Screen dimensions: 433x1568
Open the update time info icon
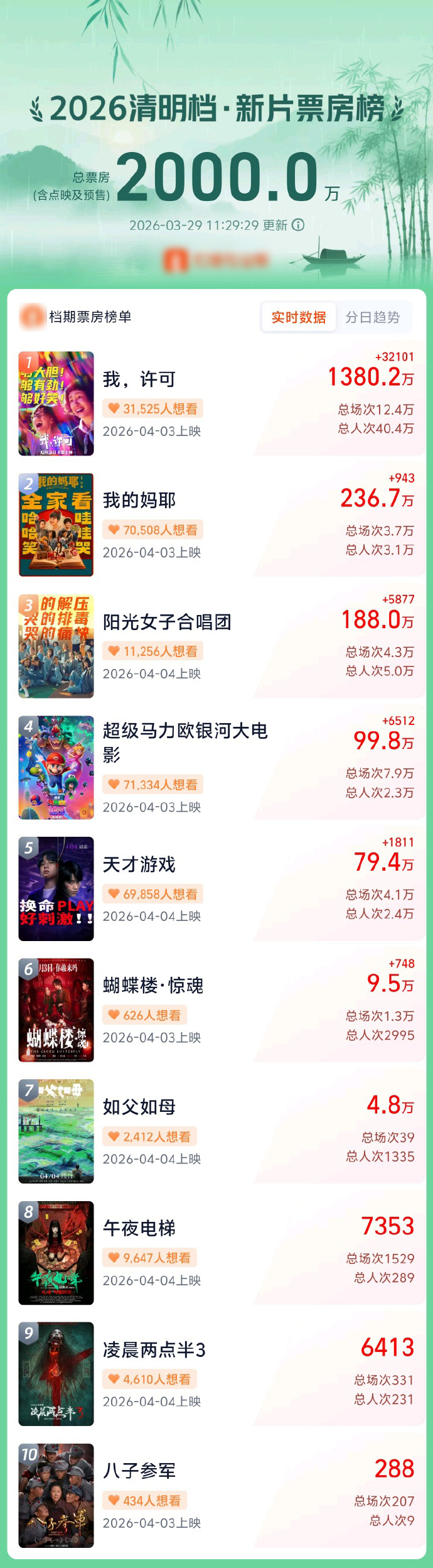tap(299, 225)
